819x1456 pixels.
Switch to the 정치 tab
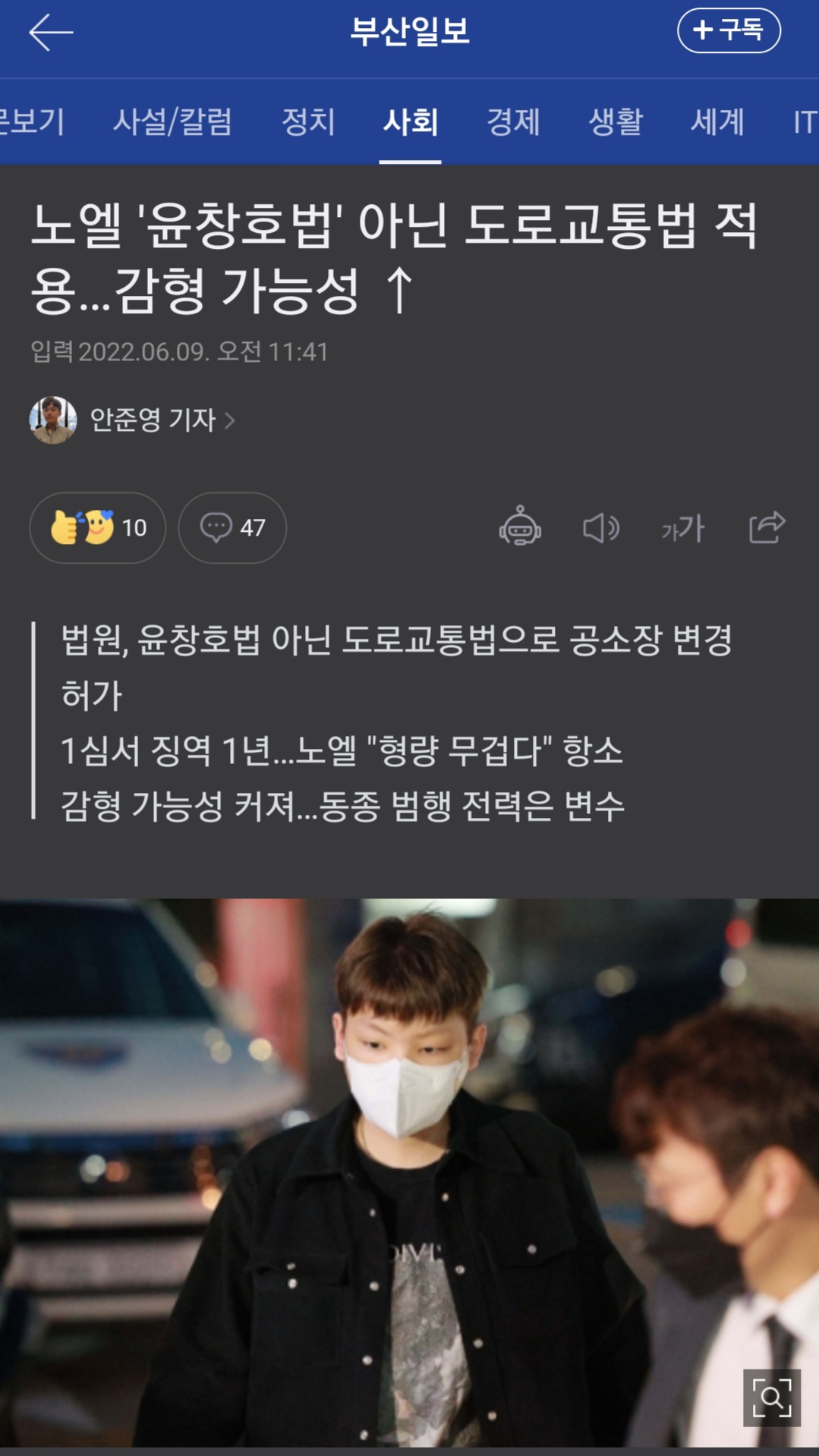click(308, 121)
